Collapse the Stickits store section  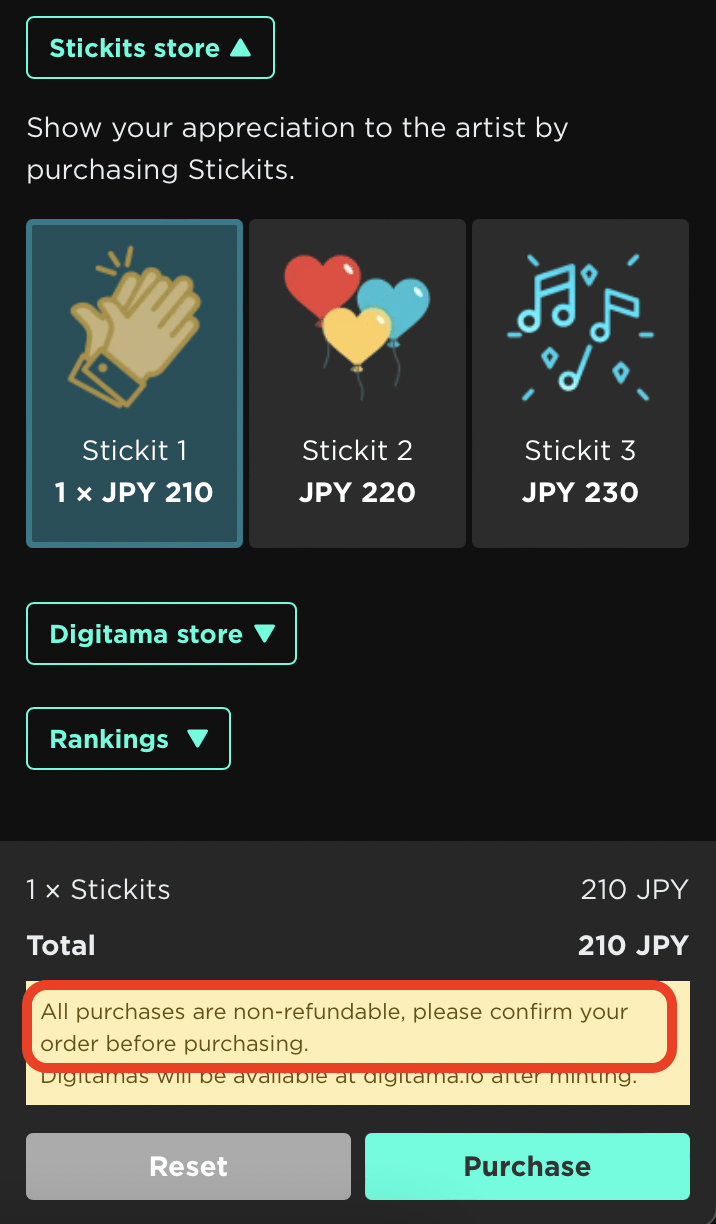(x=150, y=48)
